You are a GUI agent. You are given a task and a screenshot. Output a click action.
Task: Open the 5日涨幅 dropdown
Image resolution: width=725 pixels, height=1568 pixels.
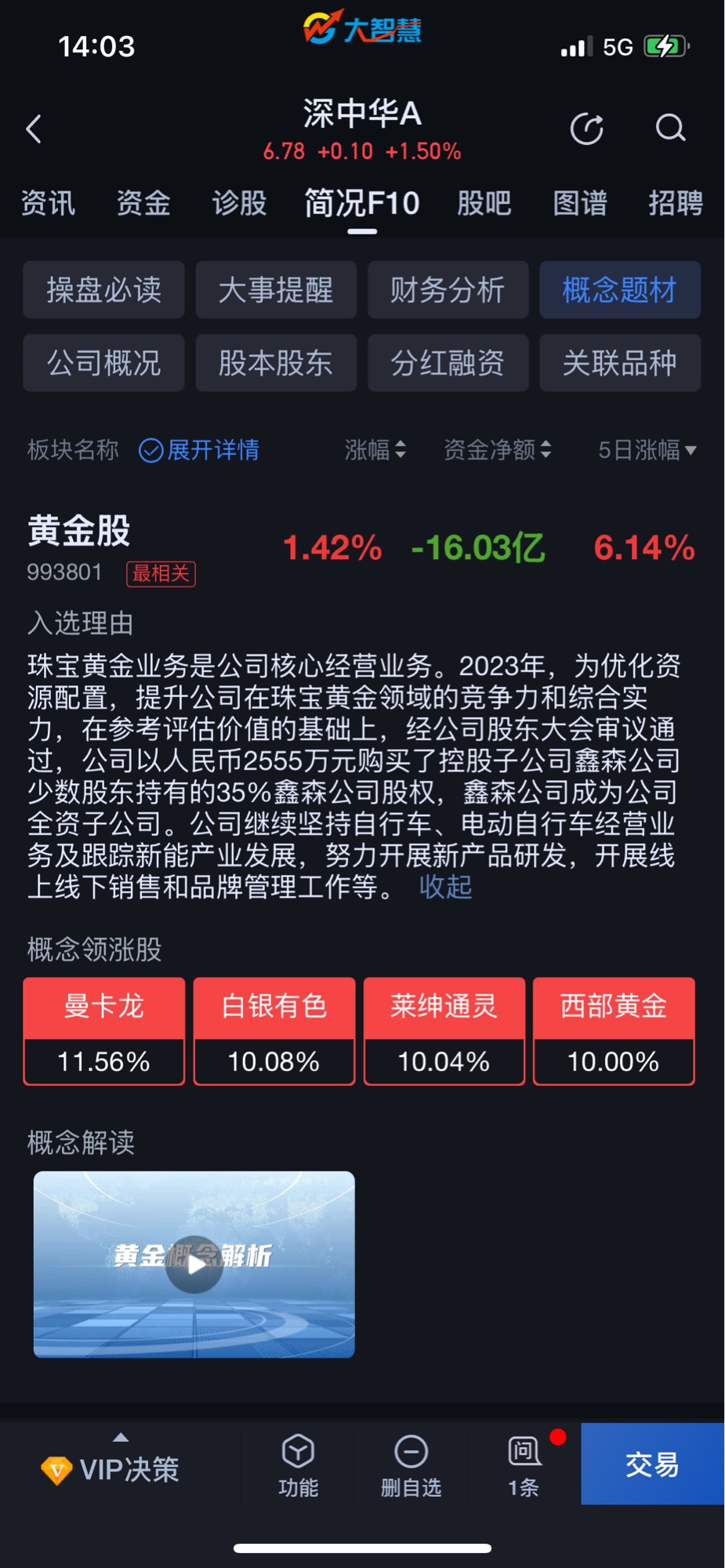(647, 450)
